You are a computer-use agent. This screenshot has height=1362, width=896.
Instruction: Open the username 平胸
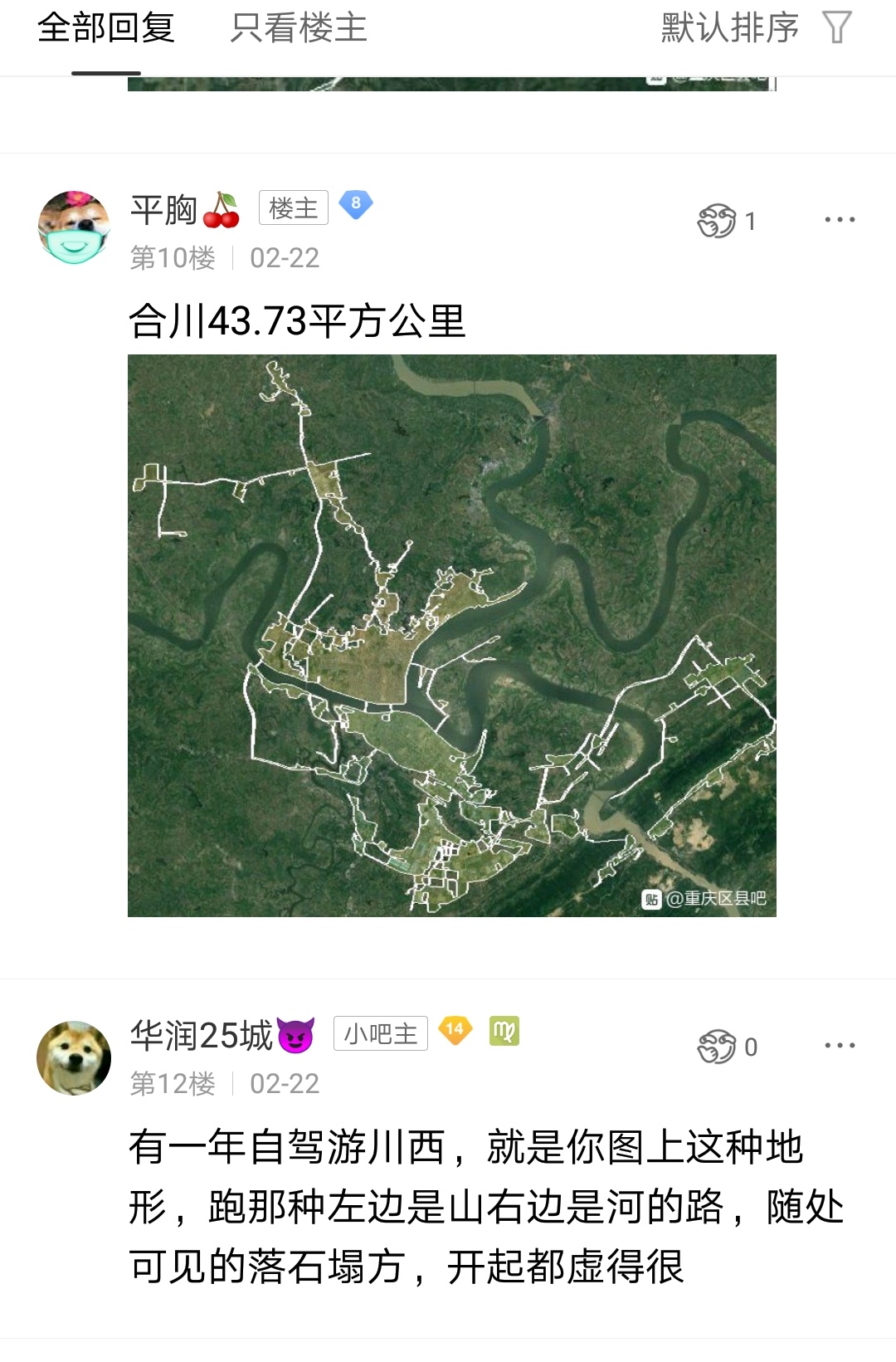164,210
